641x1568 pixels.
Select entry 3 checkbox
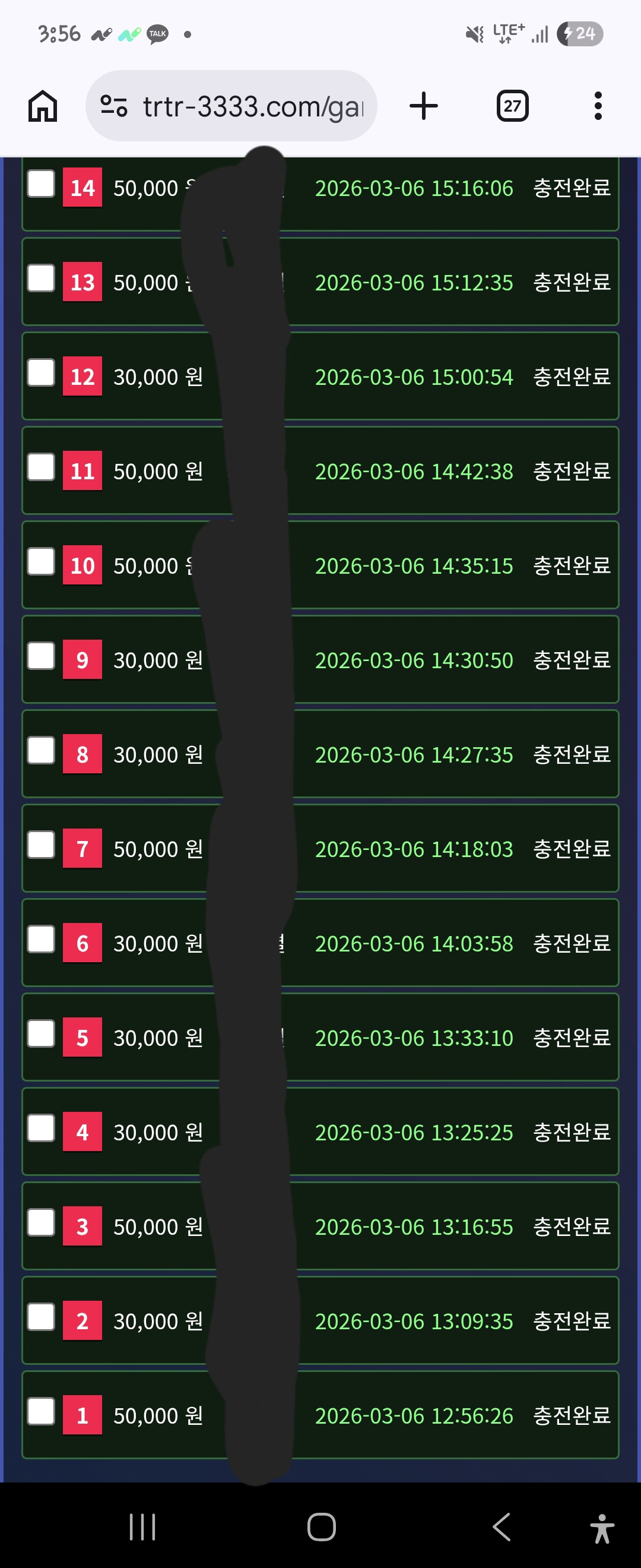click(42, 1222)
